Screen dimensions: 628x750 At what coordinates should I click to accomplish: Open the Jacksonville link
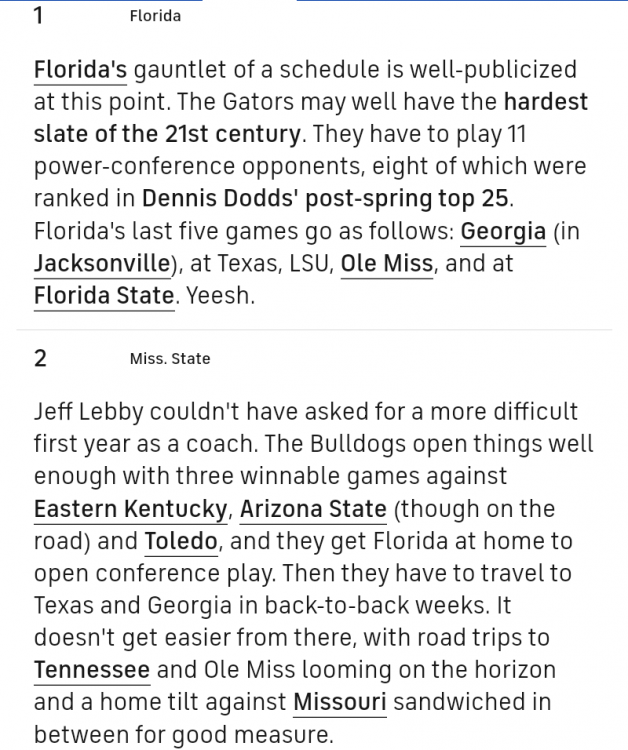[101, 263]
